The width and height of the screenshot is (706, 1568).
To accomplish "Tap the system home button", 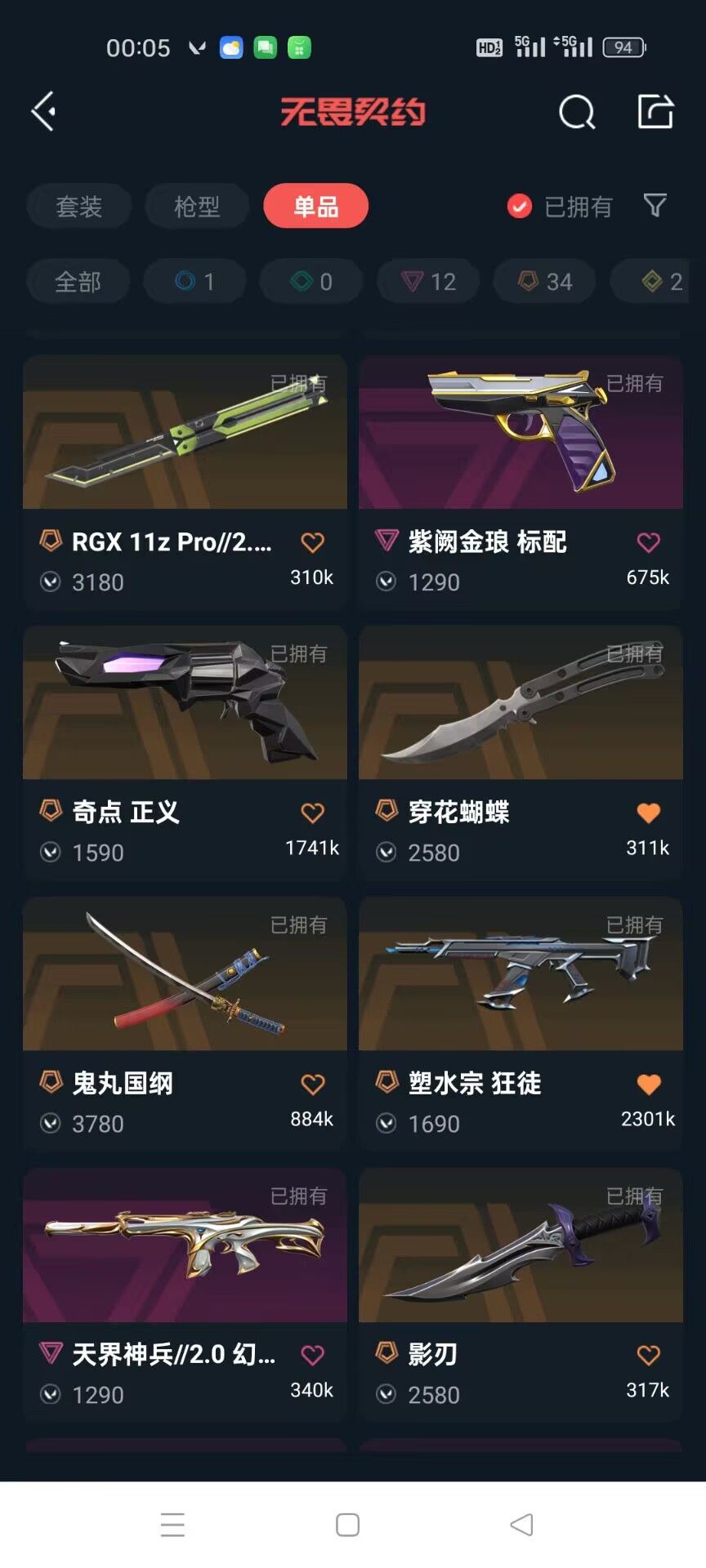I will click(347, 1525).
